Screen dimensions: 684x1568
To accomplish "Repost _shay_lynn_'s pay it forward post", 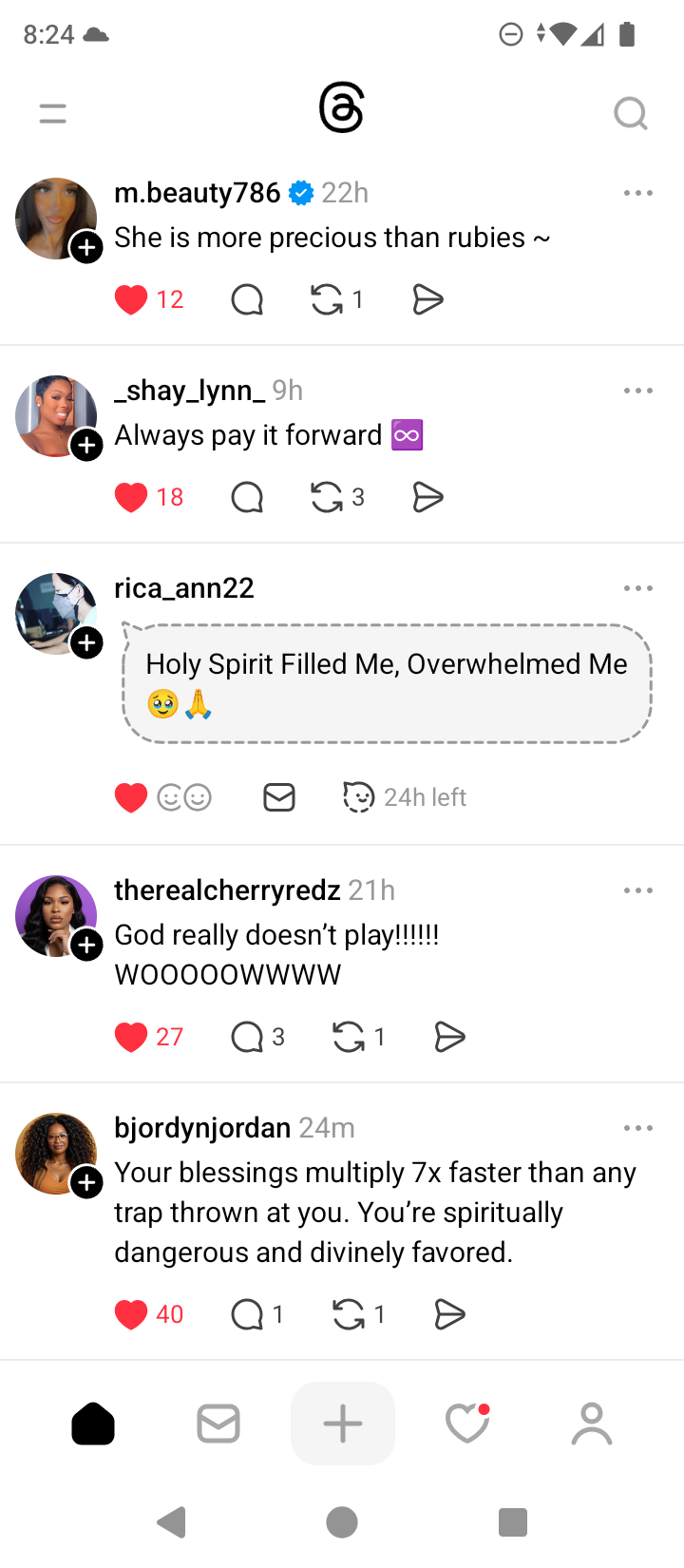I will coord(327,497).
